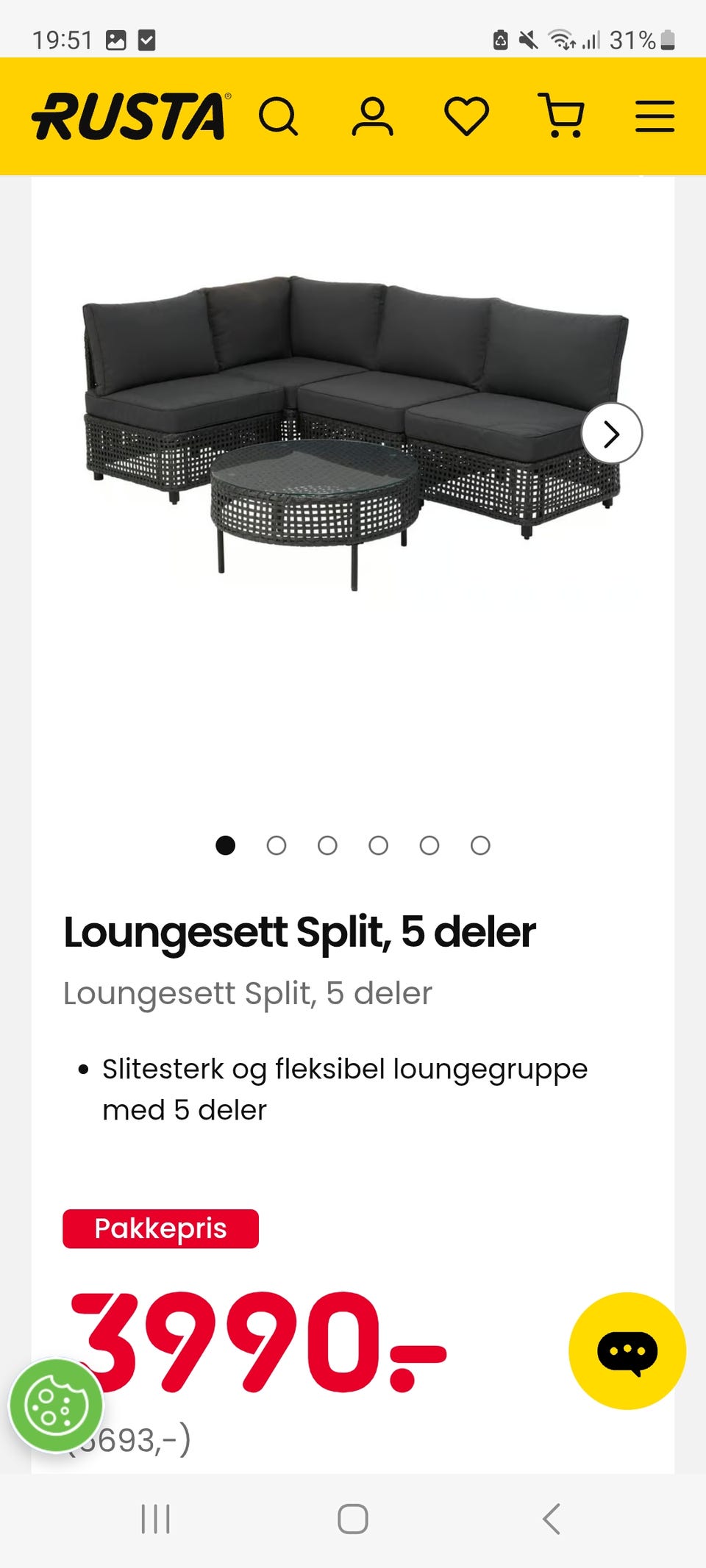Open the yellow chat bubble button
Viewport: 706px width, 1568px height.
tap(627, 1351)
